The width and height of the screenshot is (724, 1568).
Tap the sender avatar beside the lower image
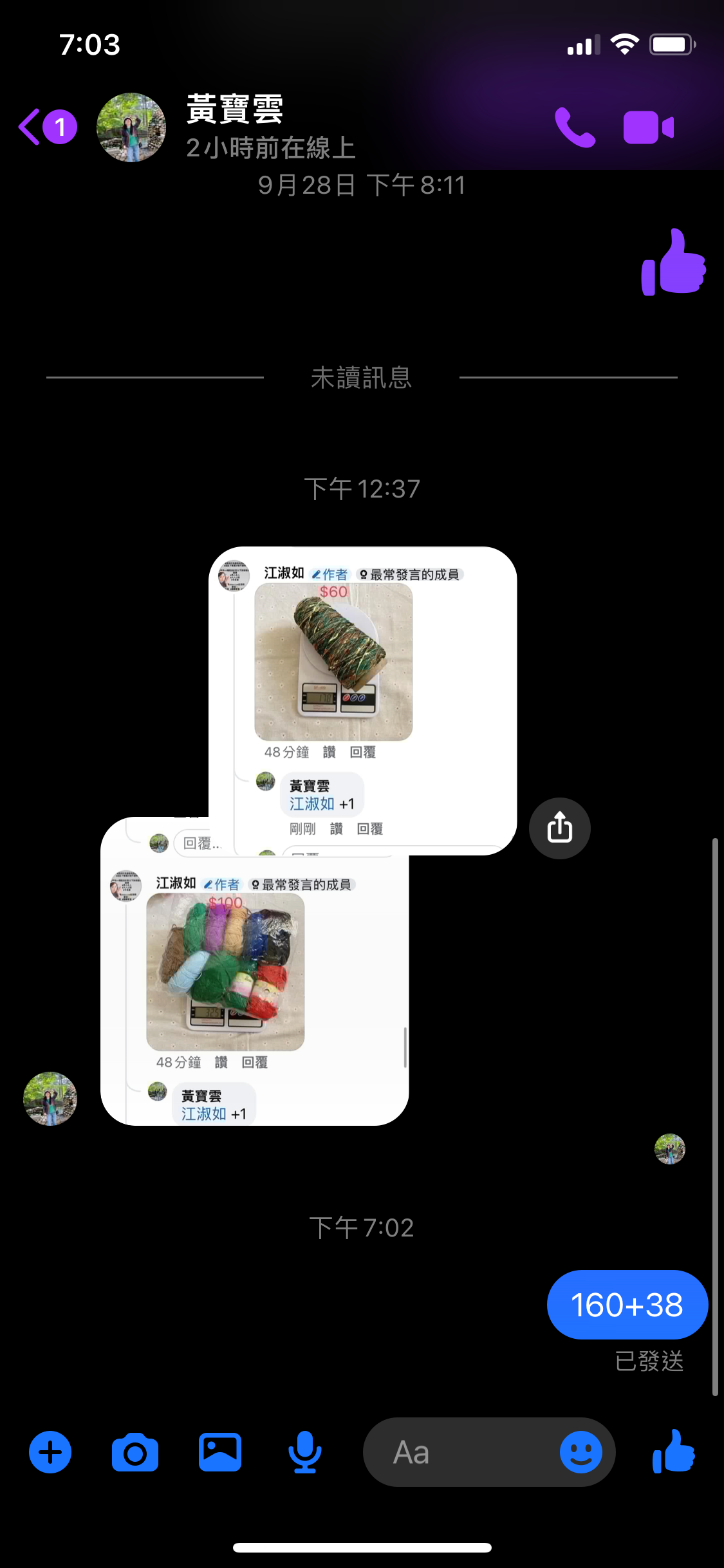pyautogui.click(x=49, y=1099)
